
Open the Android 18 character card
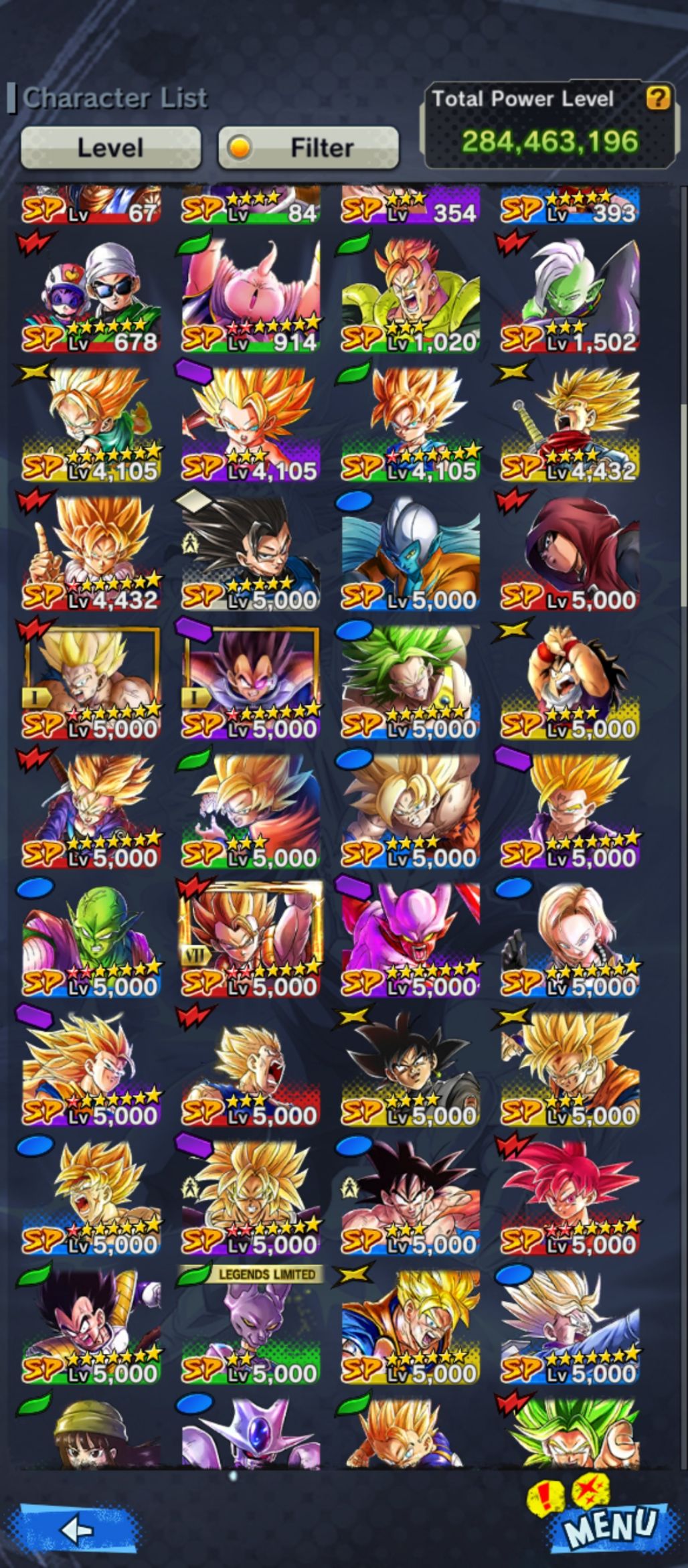pyautogui.click(x=570, y=937)
